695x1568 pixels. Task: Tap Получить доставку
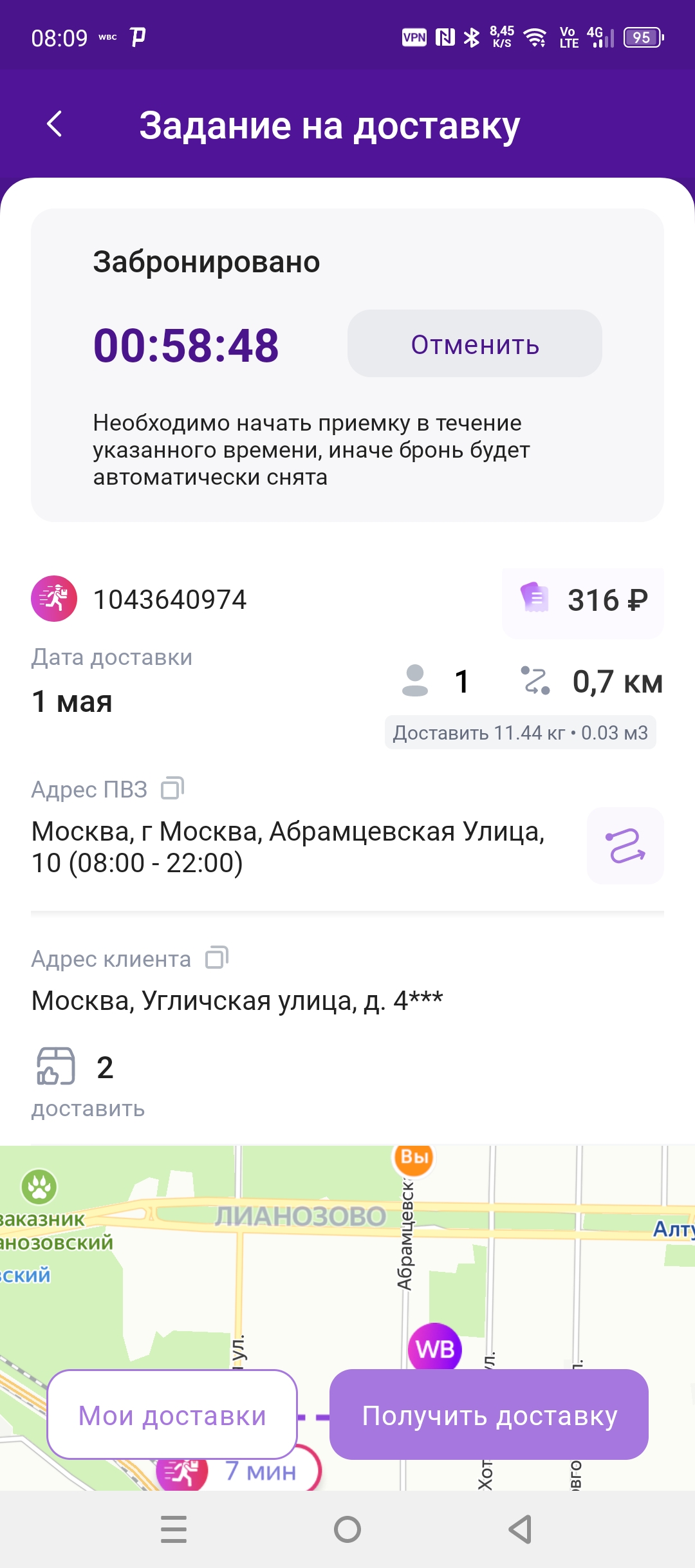pyautogui.click(x=489, y=1415)
